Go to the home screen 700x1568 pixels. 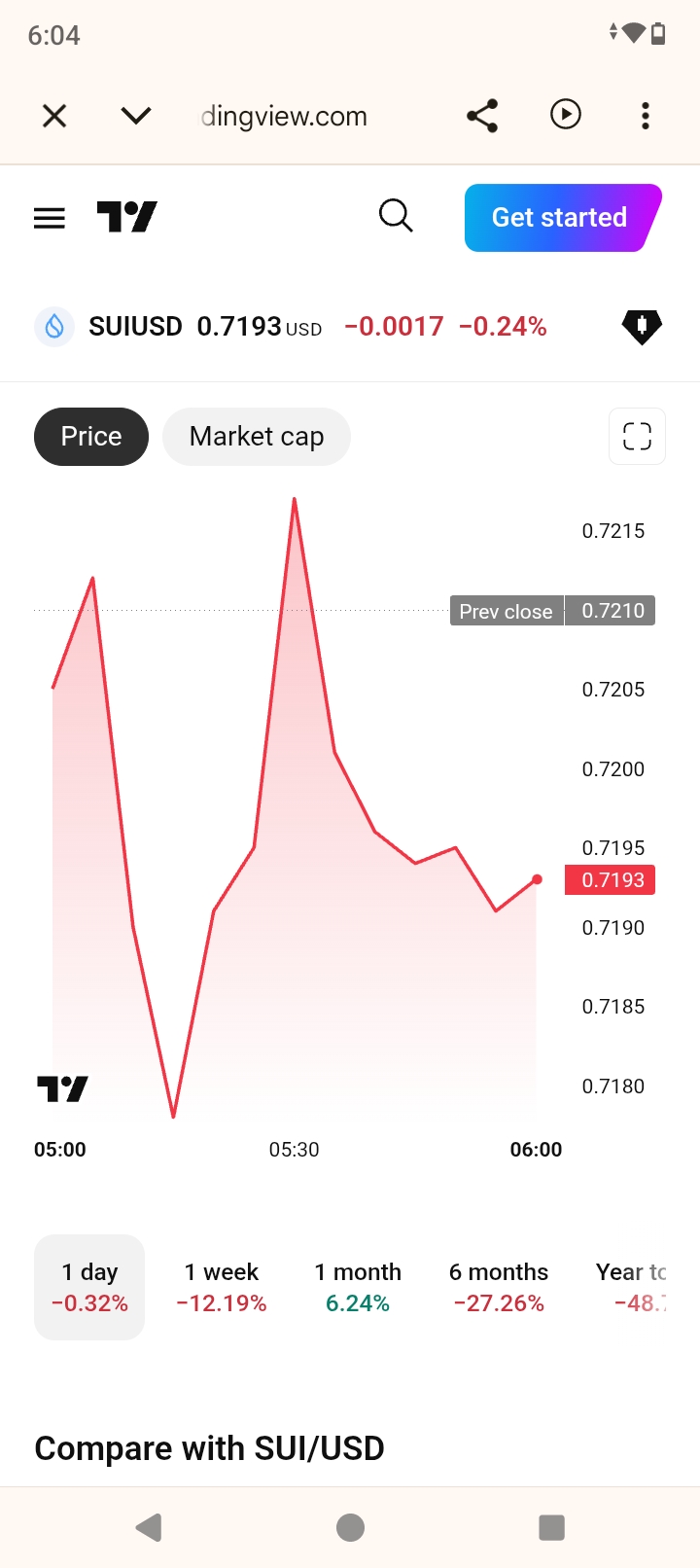click(350, 1527)
